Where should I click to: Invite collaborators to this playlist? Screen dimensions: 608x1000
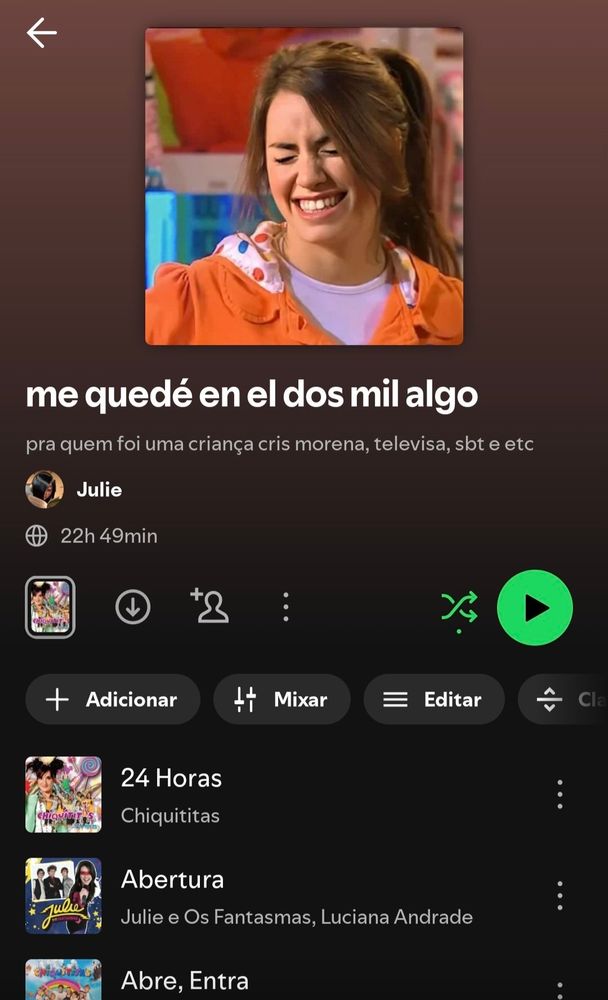click(x=209, y=607)
